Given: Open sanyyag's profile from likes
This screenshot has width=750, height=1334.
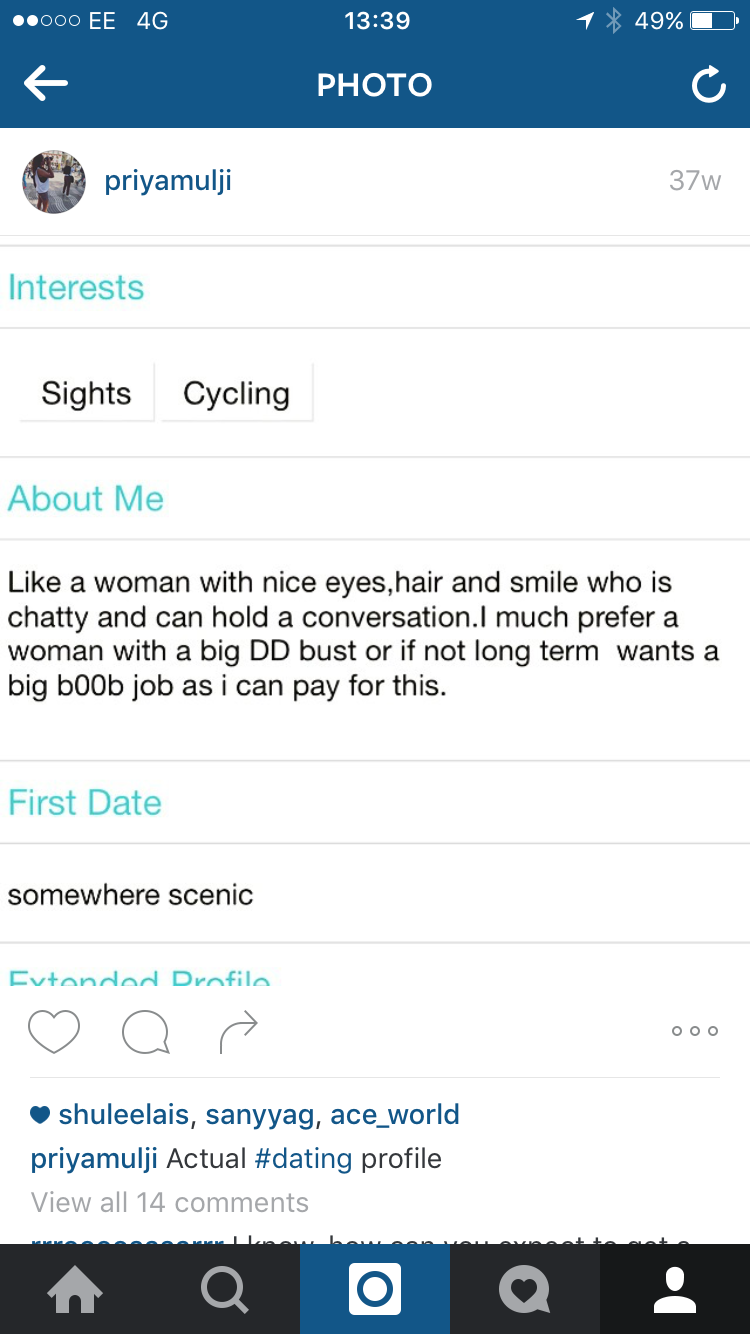Looking at the screenshot, I should point(261,1114).
